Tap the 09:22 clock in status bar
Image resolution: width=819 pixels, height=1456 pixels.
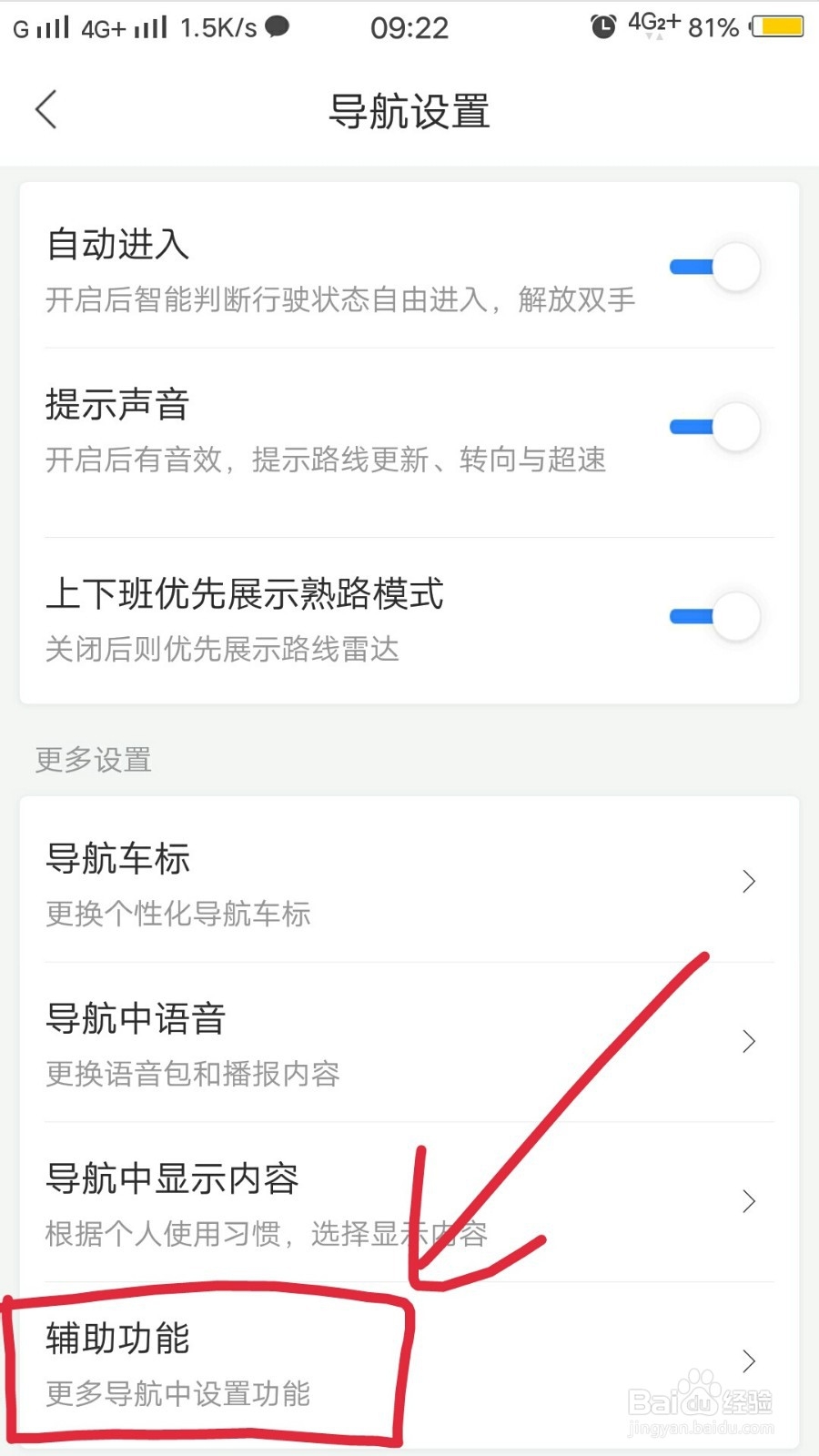[409, 27]
